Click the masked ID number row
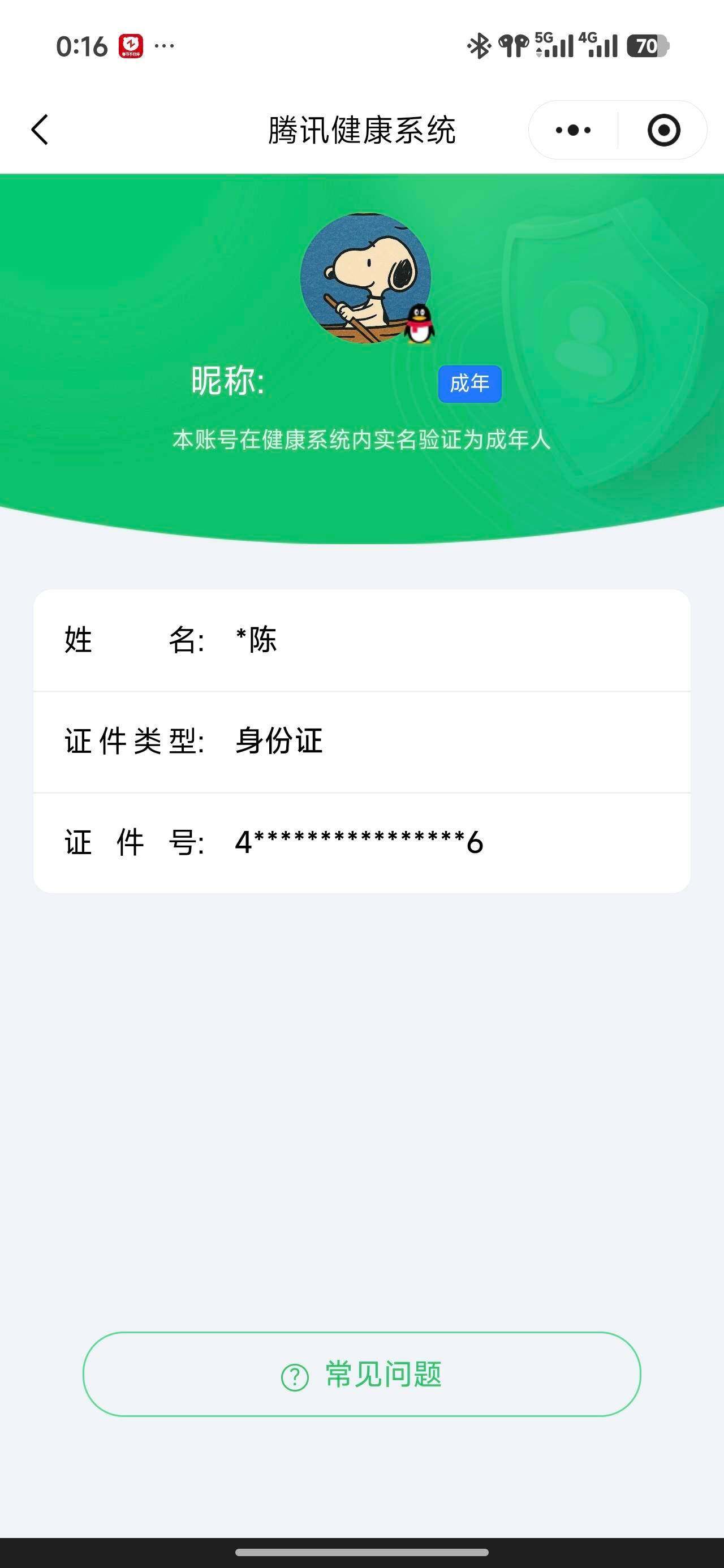The height and width of the screenshot is (1568, 724). coord(361,842)
